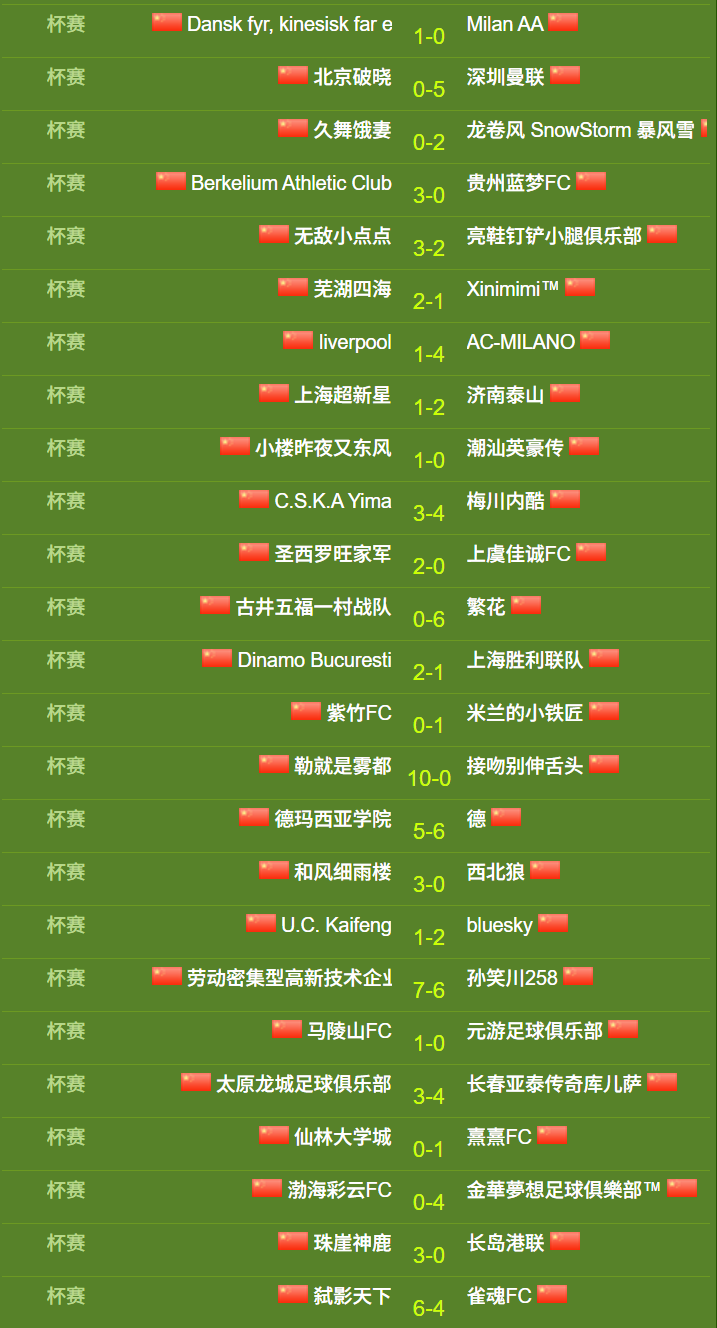Open team C.S.K.A Yima
717x1328 pixels.
[333, 501]
